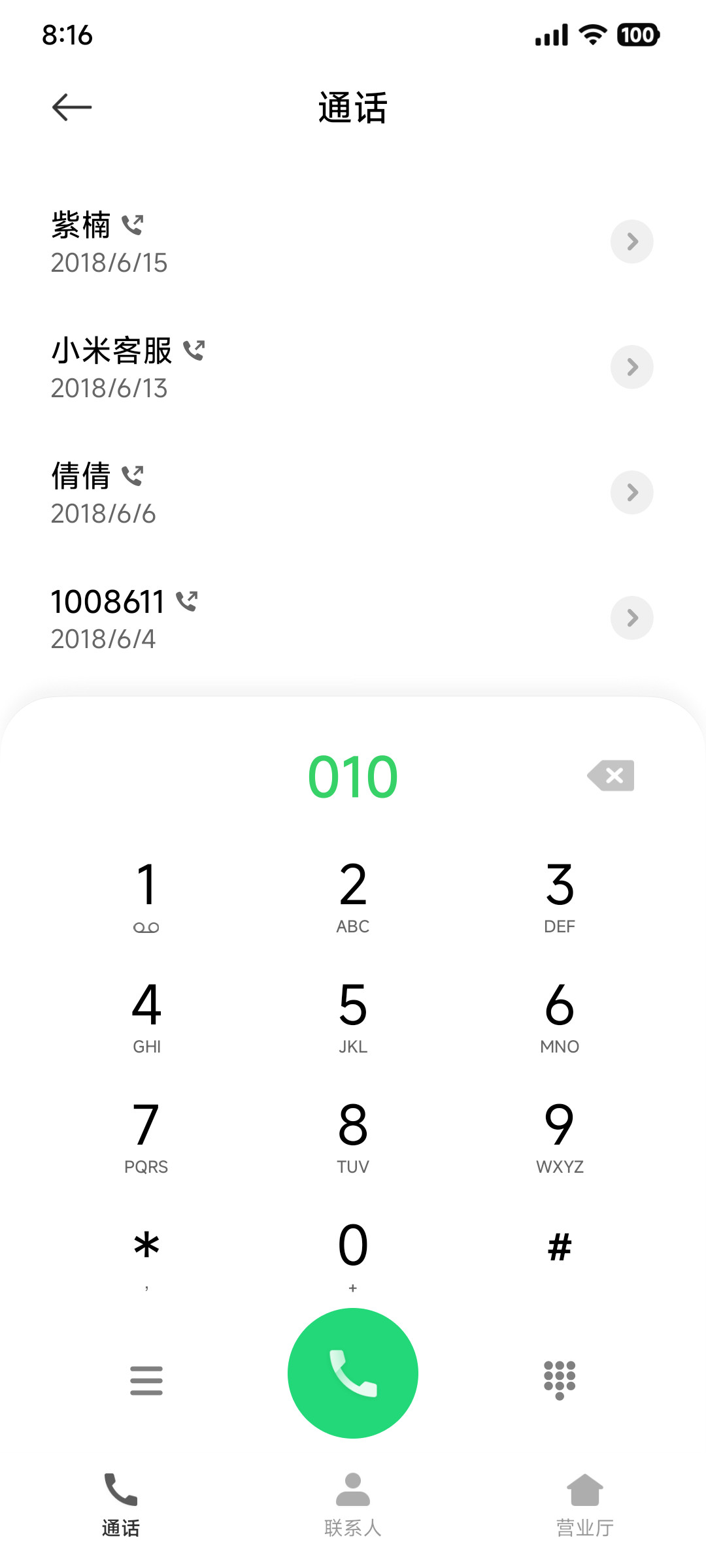This screenshot has height=1568, width=706.
Task: Delete the last dialed digit
Action: pyautogui.click(x=611, y=776)
